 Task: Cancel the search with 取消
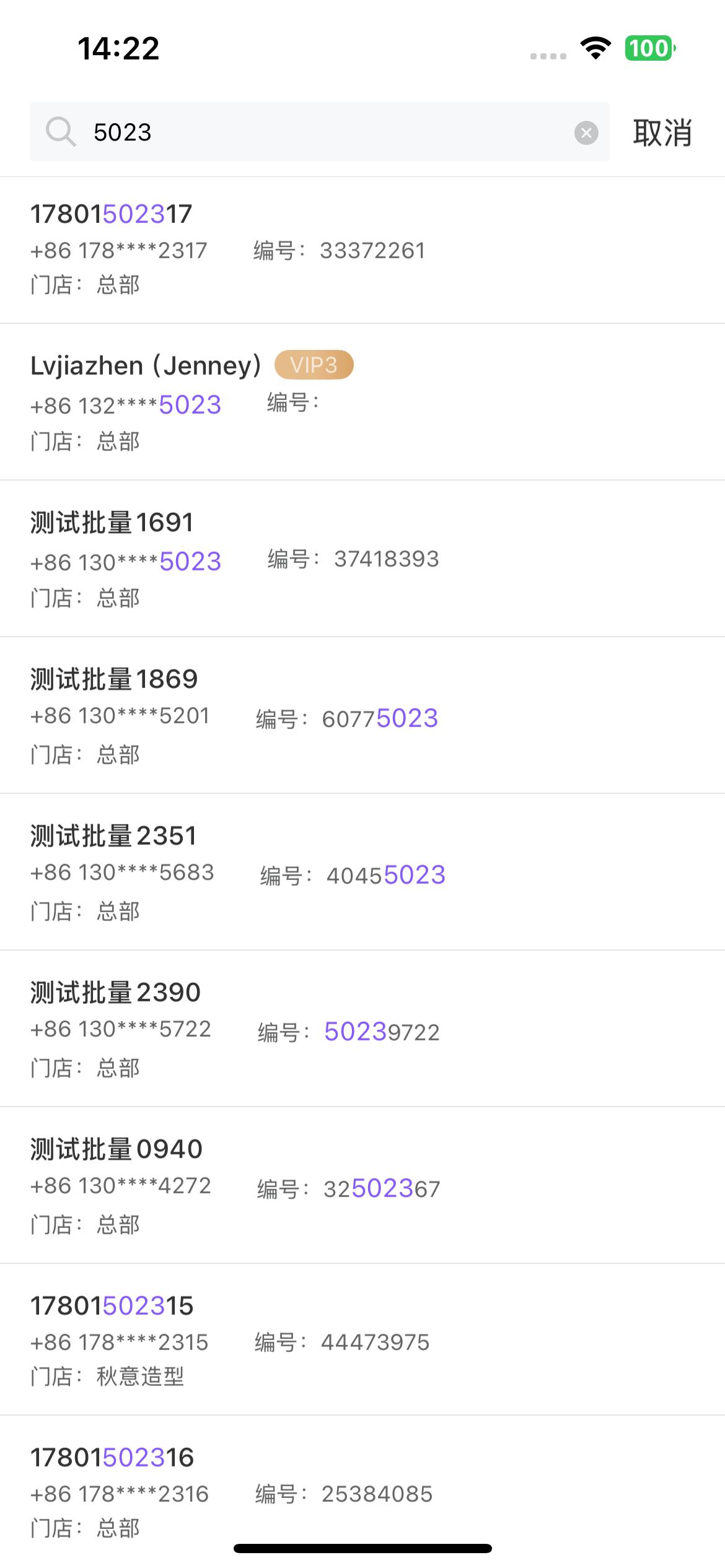tap(662, 133)
